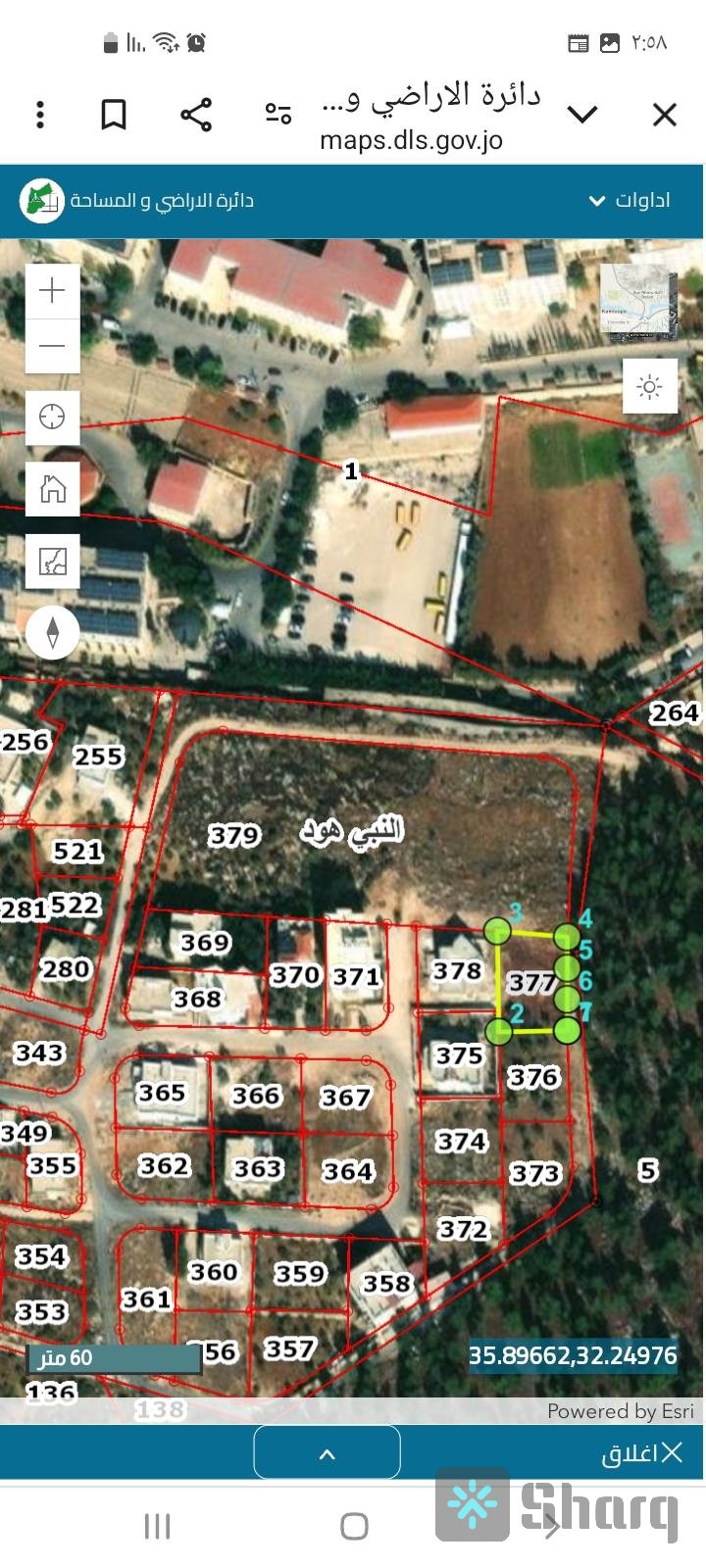706x1568 pixels.
Task: Open the overview map thumbnail
Action: tap(637, 303)
